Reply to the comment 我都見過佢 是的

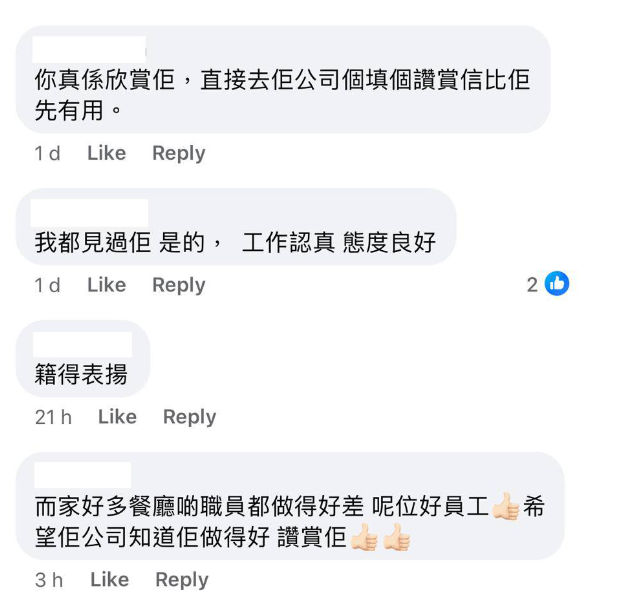(178, 285)
